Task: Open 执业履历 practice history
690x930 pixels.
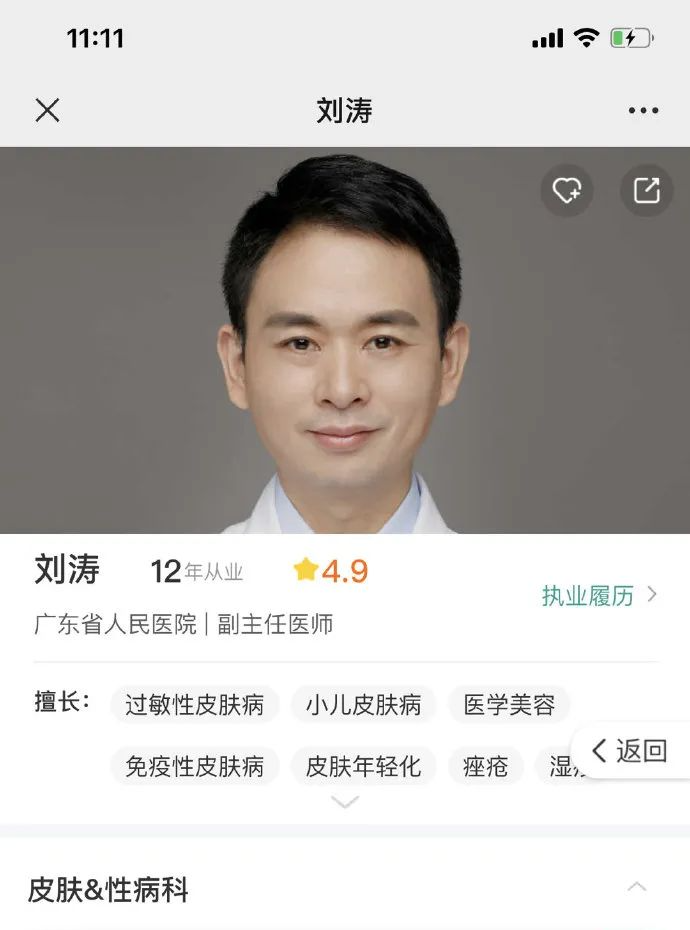Action: [x=599, y=596]
